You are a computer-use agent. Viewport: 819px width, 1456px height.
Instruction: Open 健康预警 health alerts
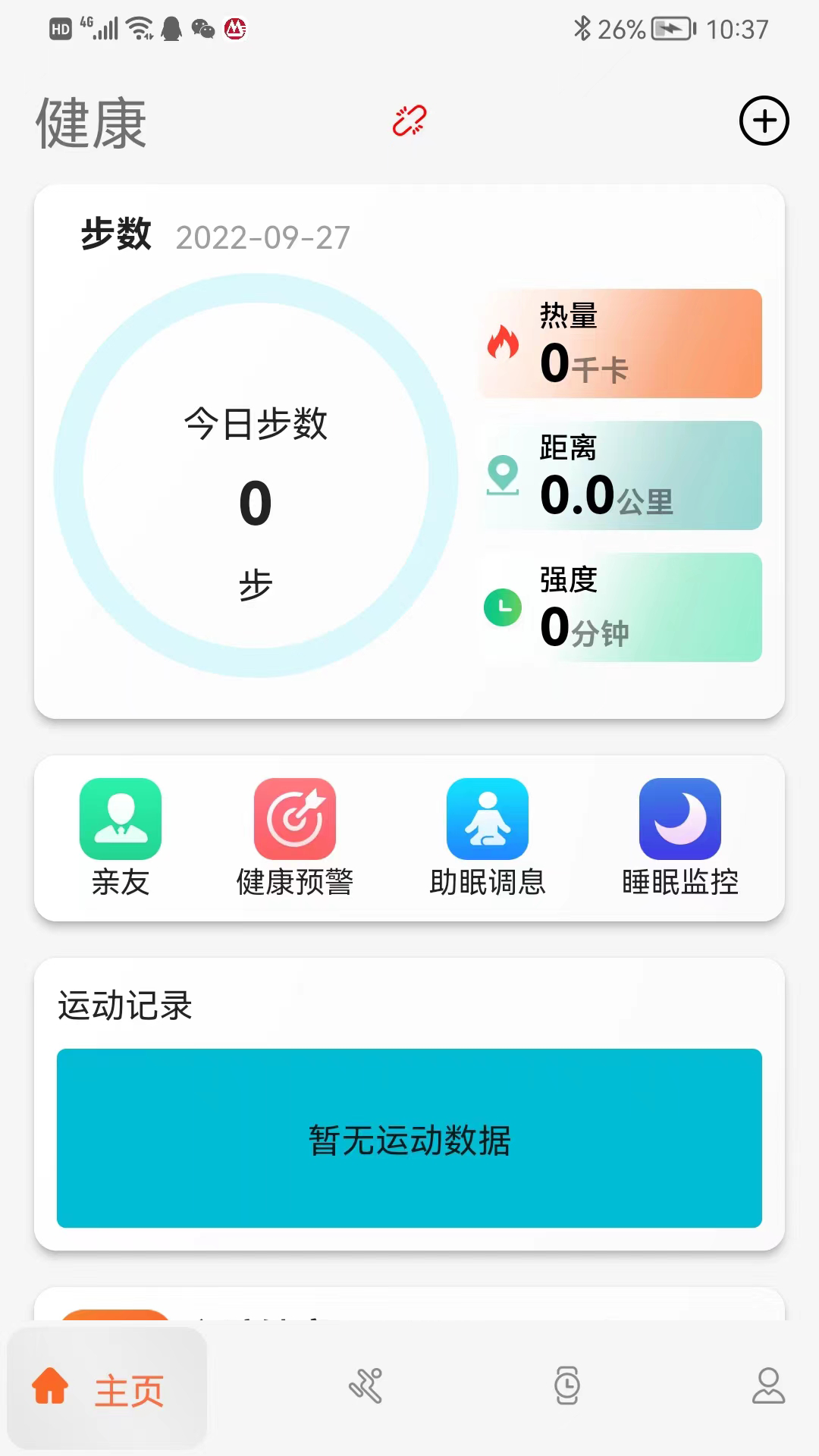[x=295, y=838]
